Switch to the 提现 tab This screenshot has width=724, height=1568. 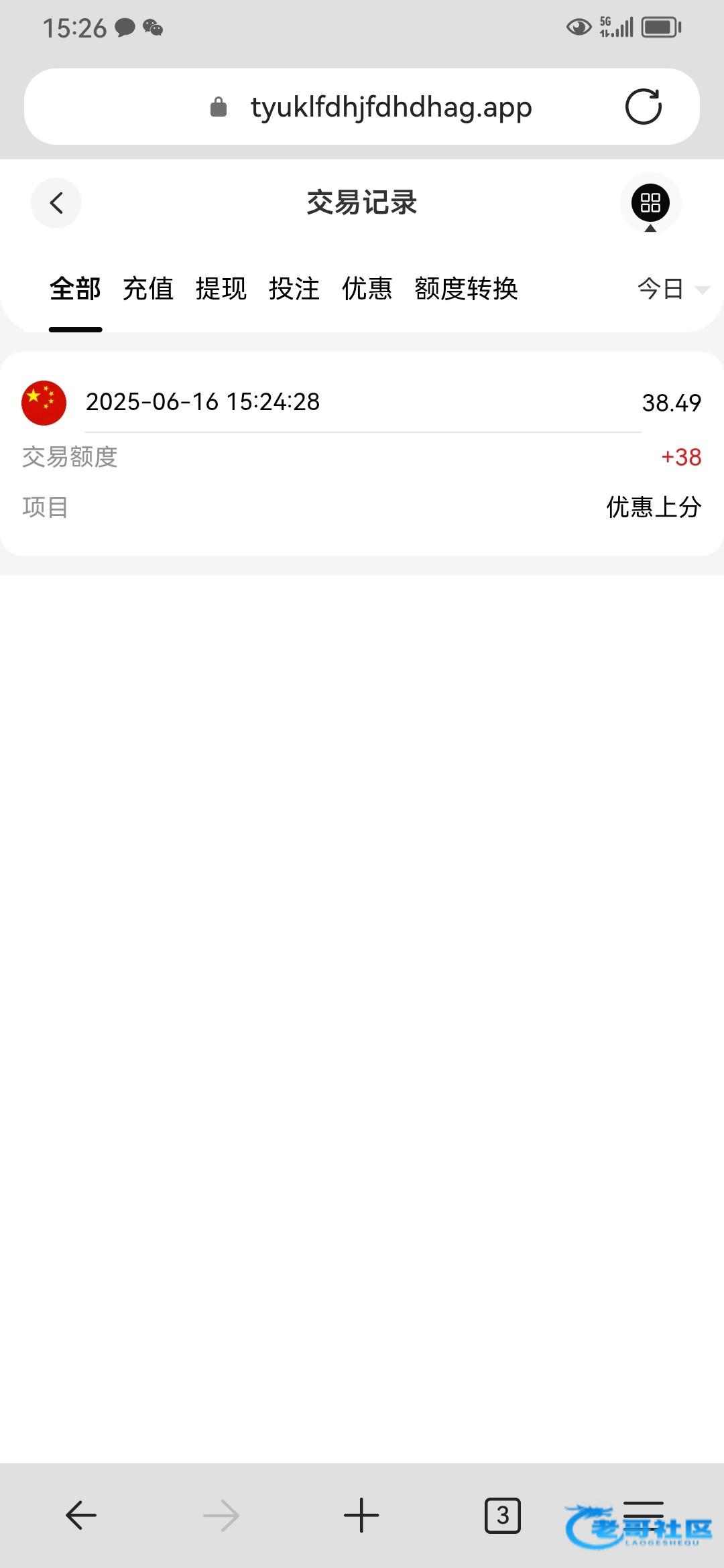tap(221, 289)
